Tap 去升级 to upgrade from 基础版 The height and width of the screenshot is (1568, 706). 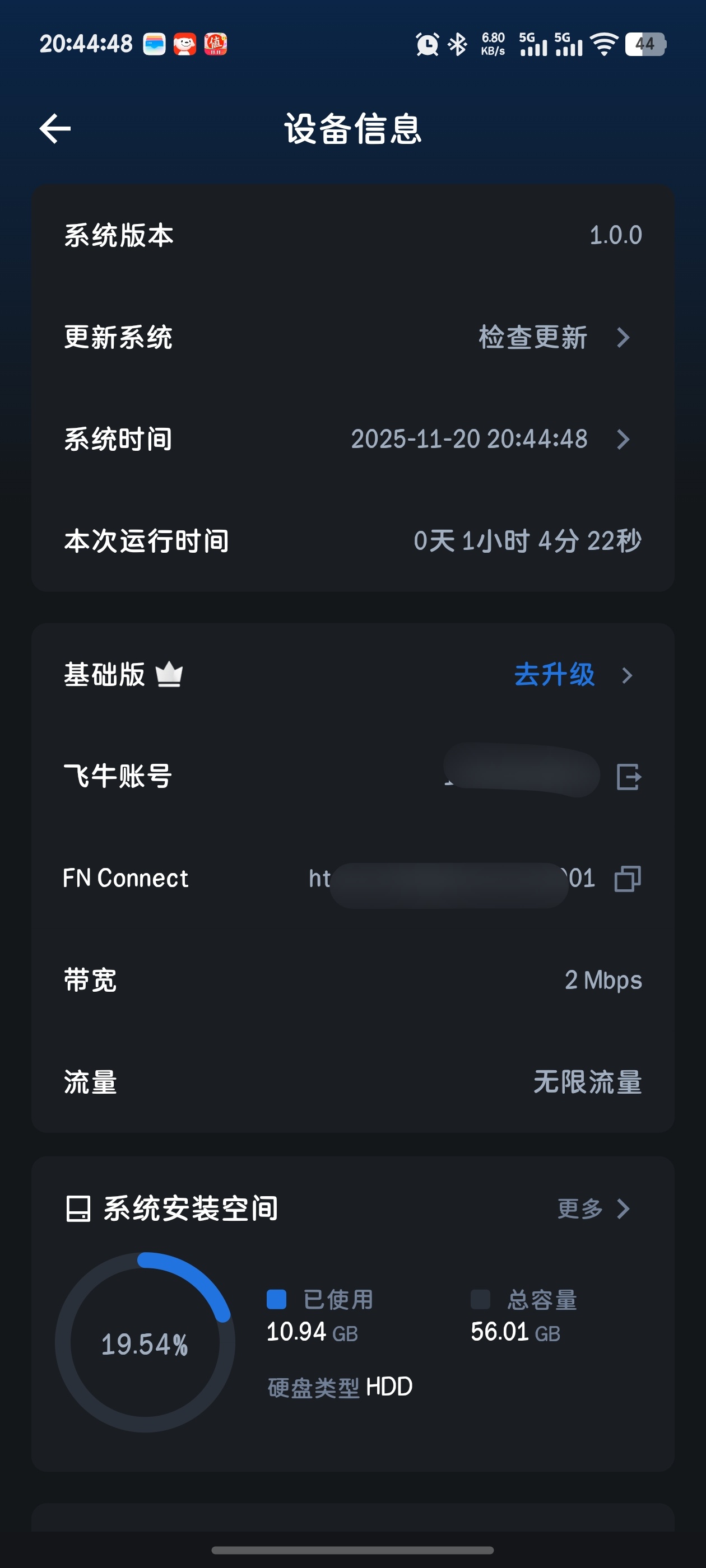tap(553, 676)
